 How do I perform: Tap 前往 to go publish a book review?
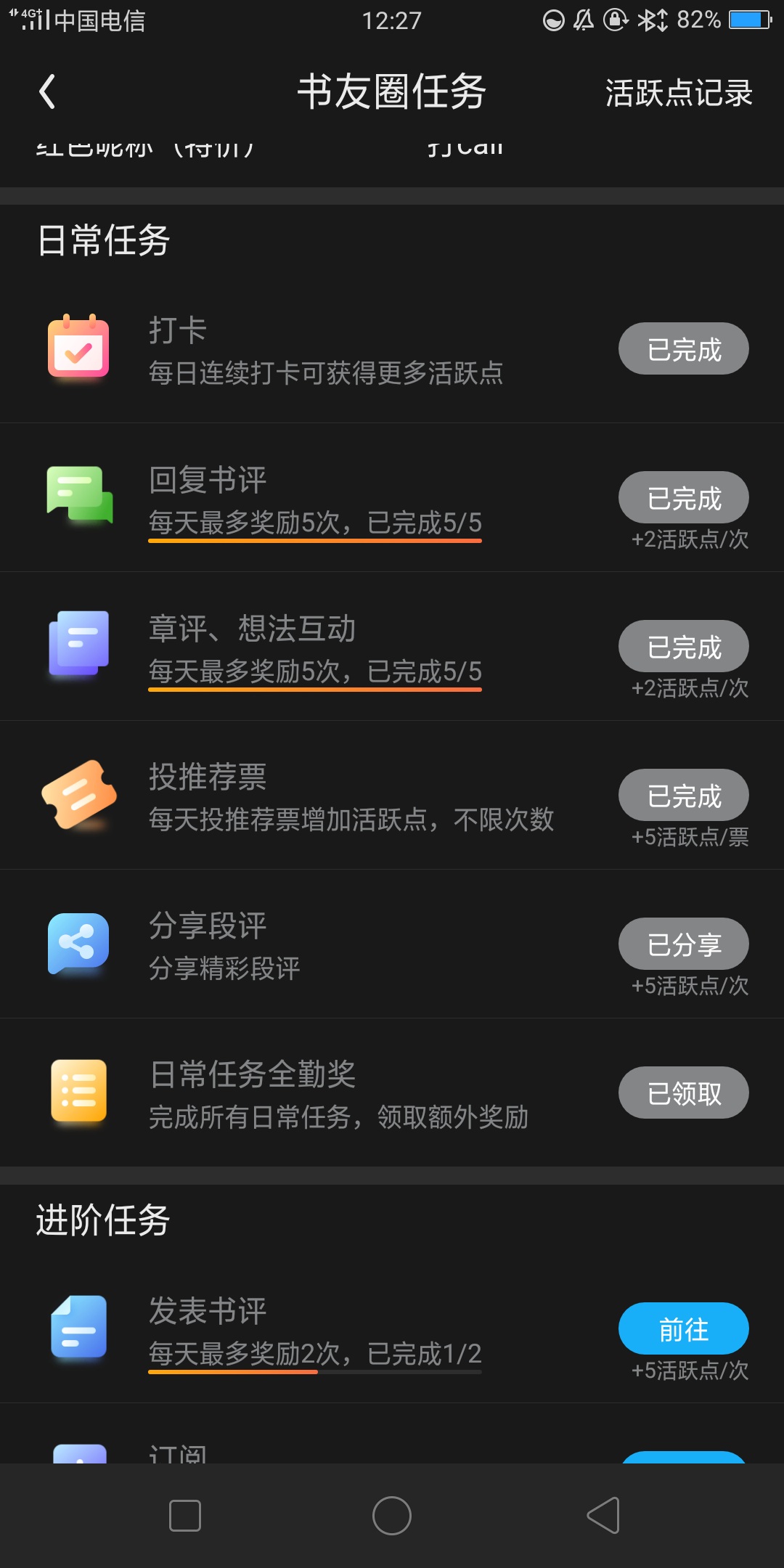click(683, 1328)
